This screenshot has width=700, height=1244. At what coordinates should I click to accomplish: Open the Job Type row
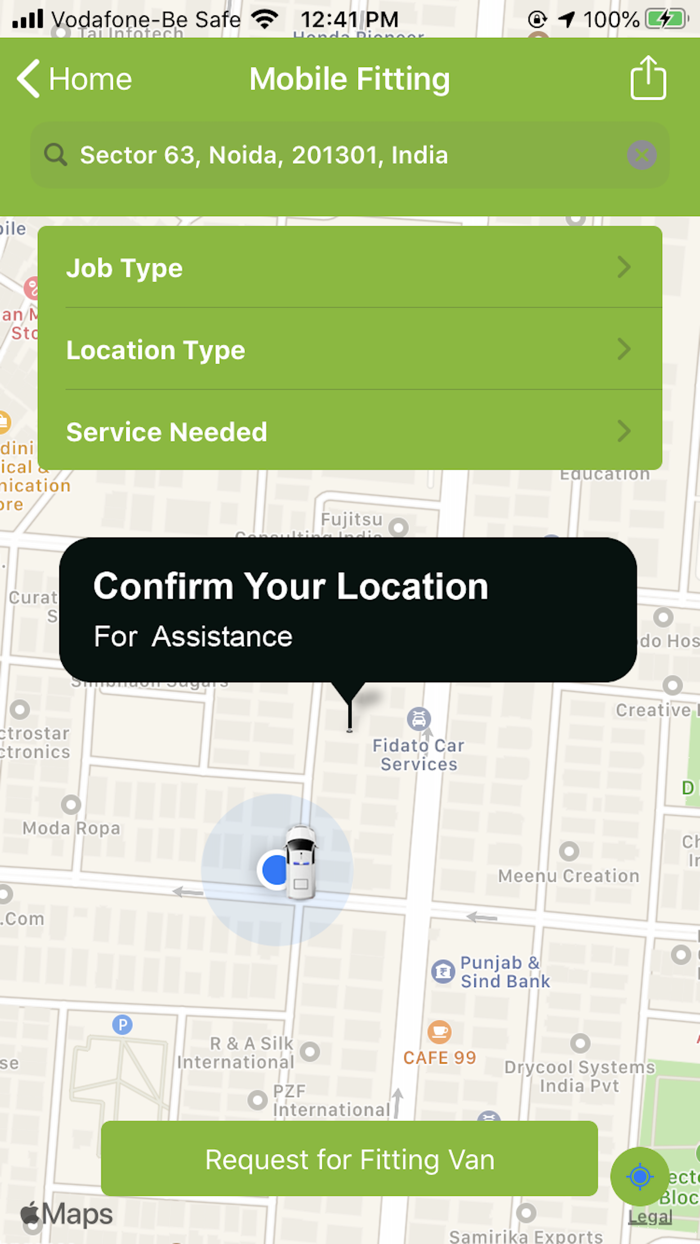[350, 267]
